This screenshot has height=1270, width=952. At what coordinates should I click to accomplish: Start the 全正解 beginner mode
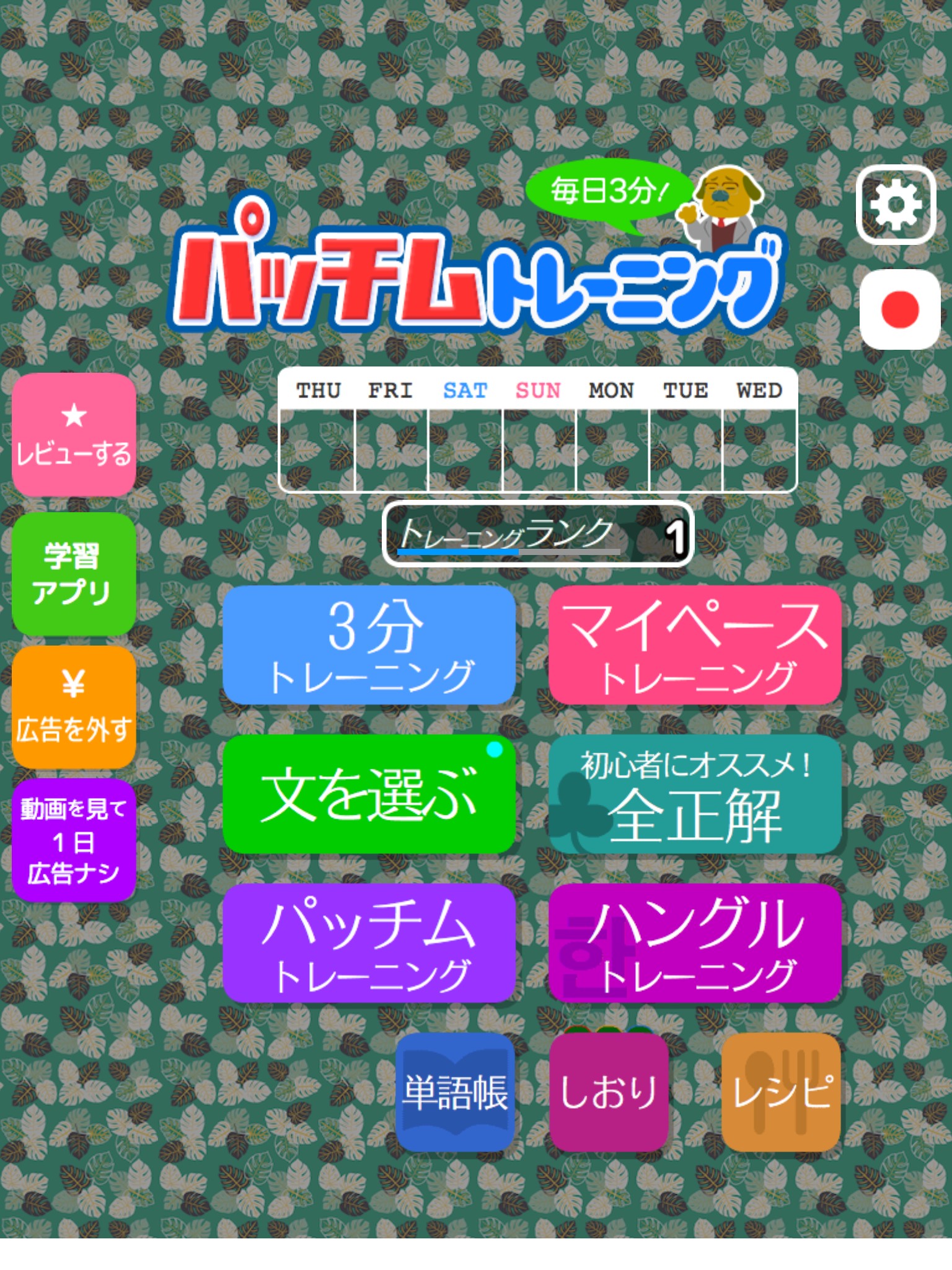pos(695,794)
